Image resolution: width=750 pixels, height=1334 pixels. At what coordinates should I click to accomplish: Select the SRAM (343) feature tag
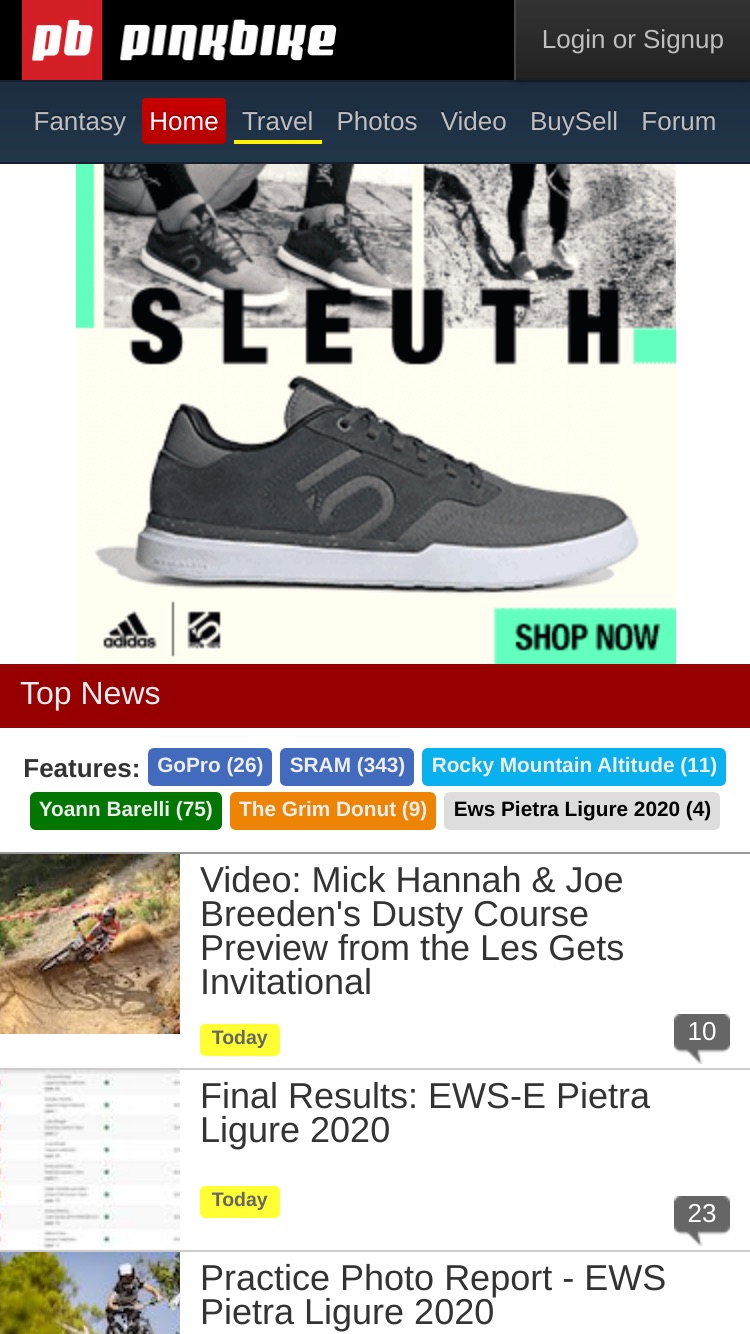[x=347, y=766]
